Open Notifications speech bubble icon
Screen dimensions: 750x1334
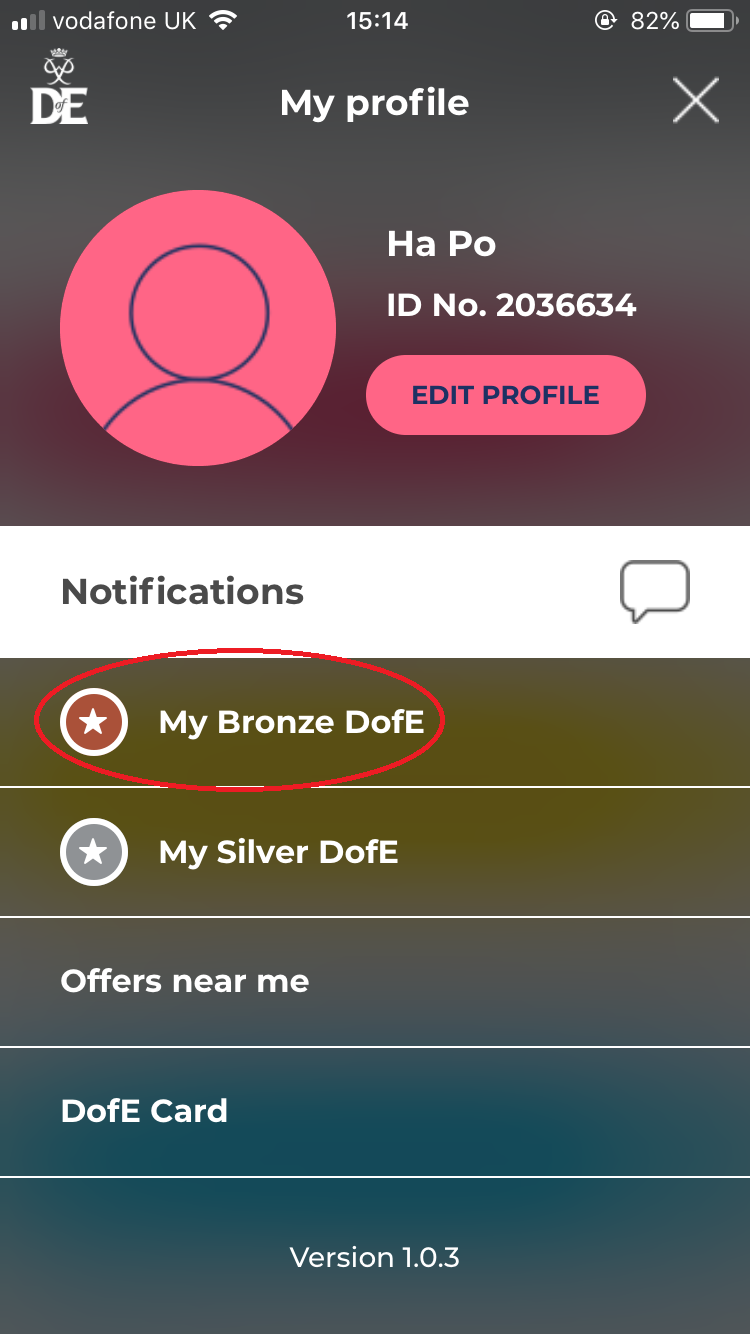[655, 592]
